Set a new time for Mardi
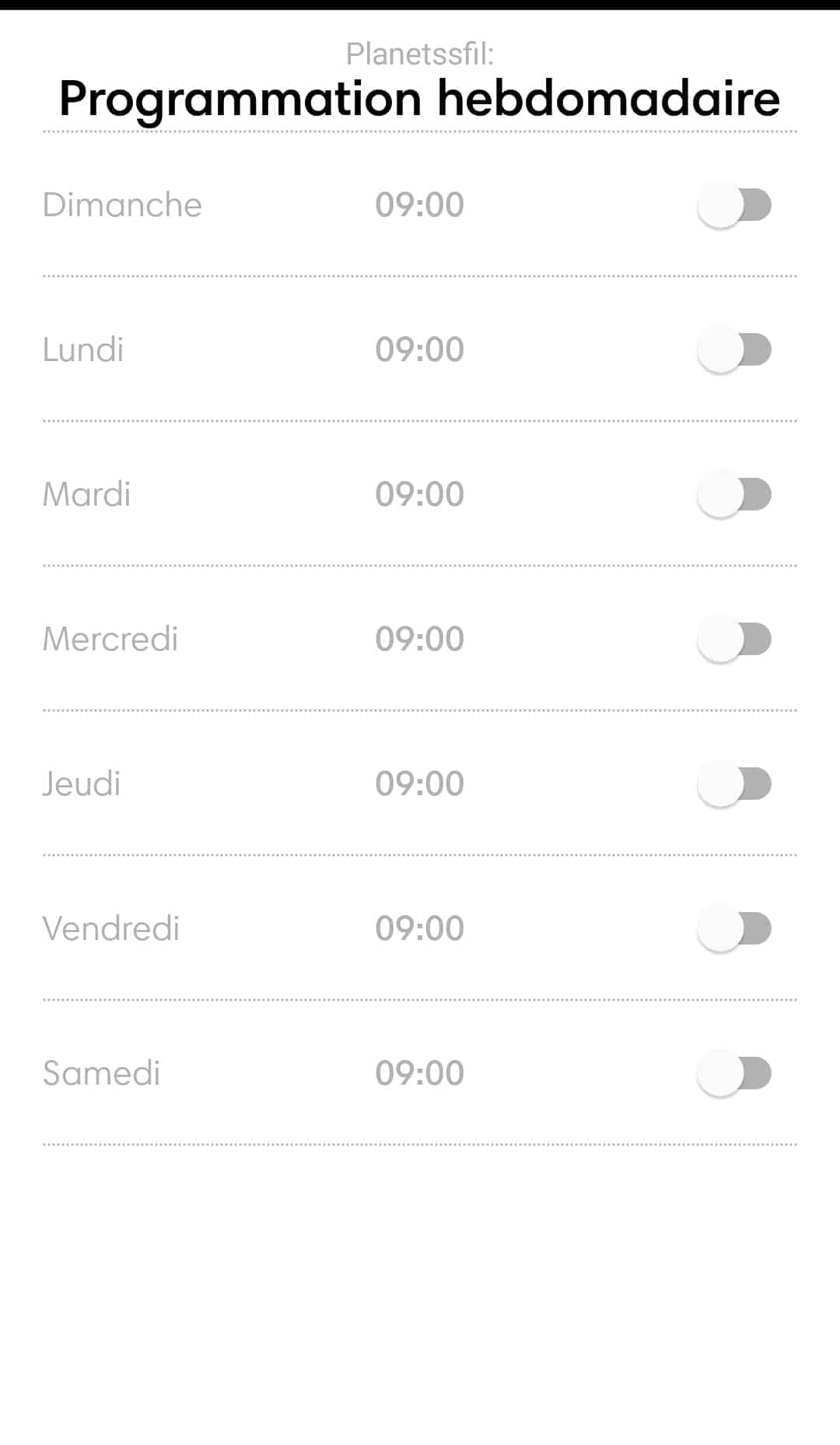This screenshot has width=840, height=1445. (x=419, y=494)
